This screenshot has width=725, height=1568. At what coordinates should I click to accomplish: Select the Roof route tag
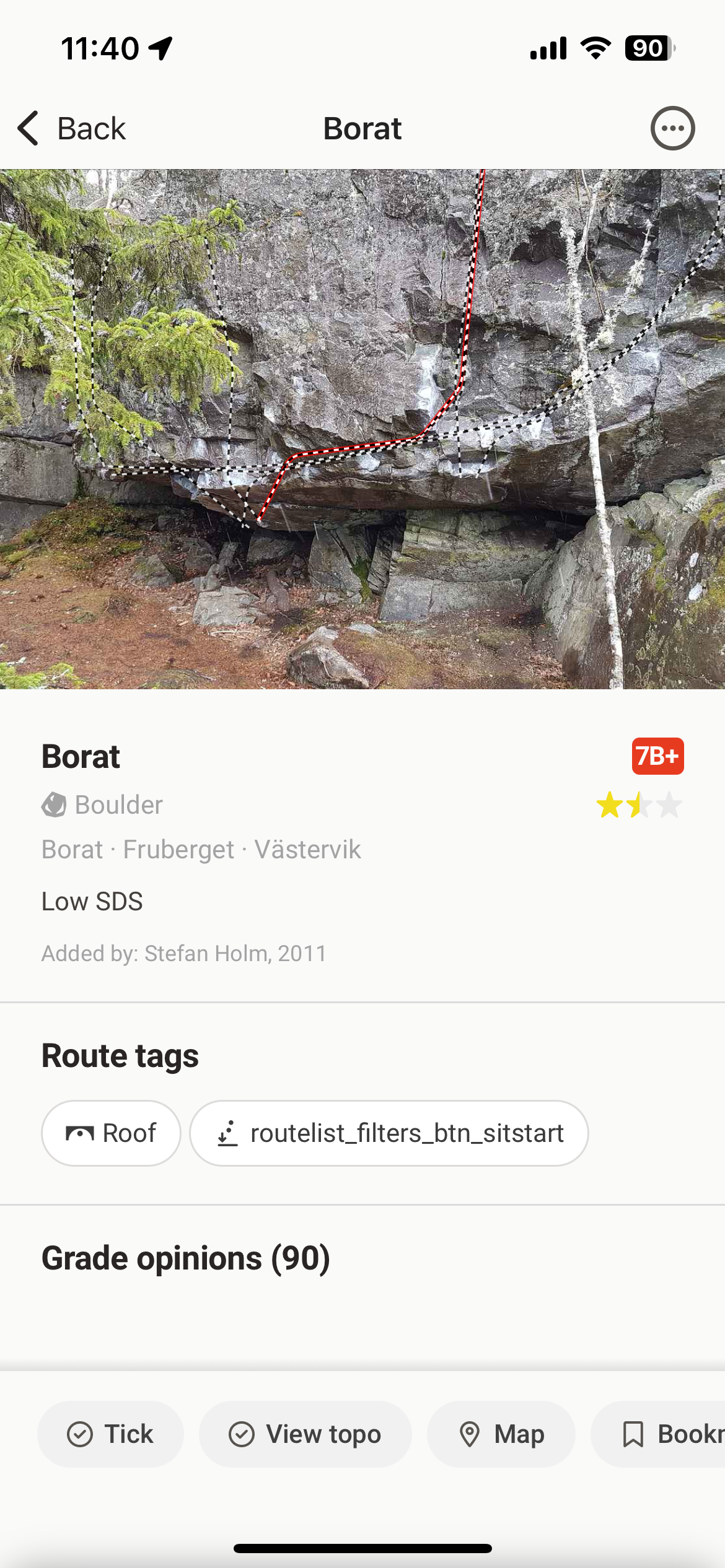tap(111, 1133)
